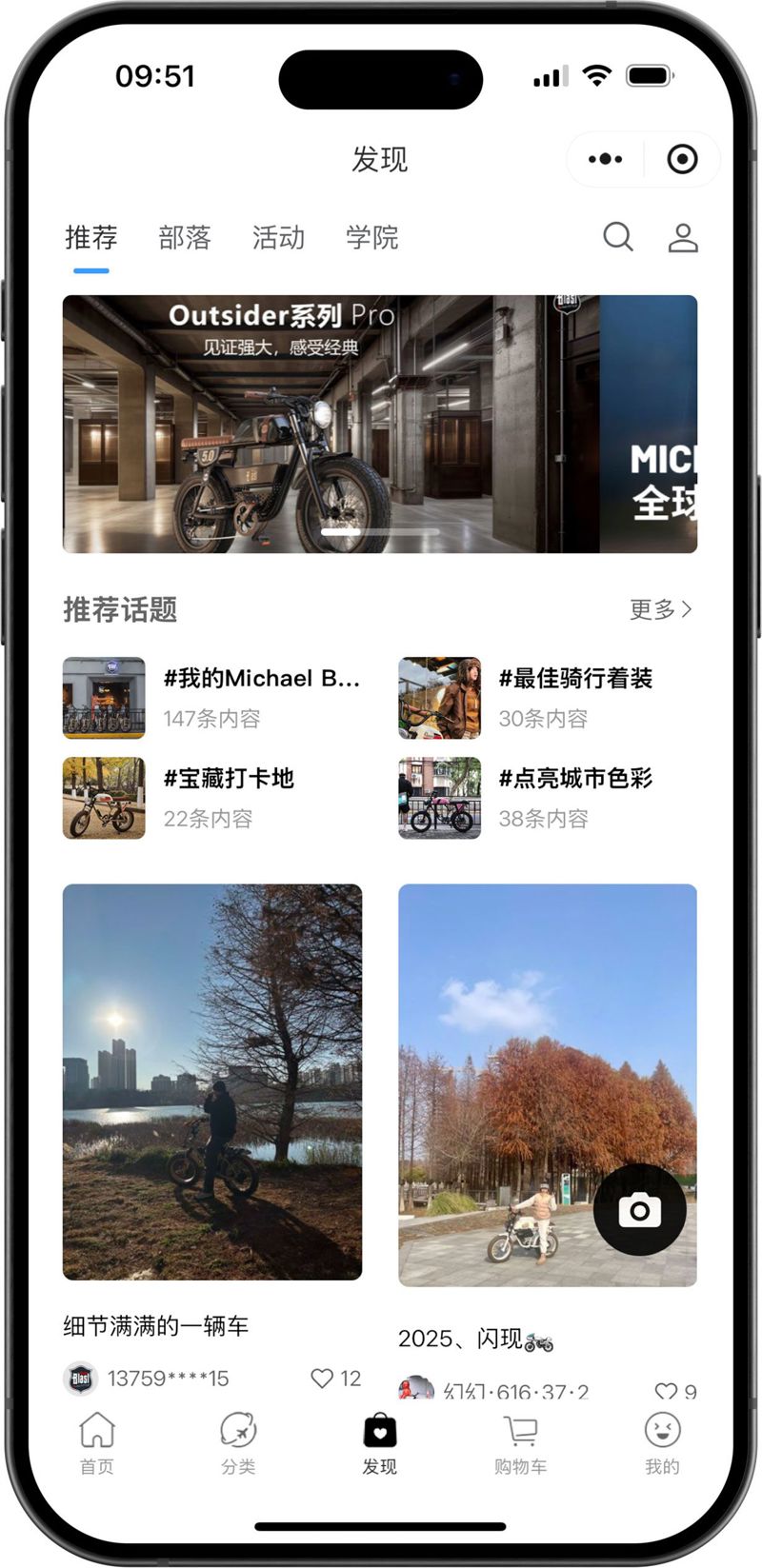Open the profile icon next to search

click(684, 238)
